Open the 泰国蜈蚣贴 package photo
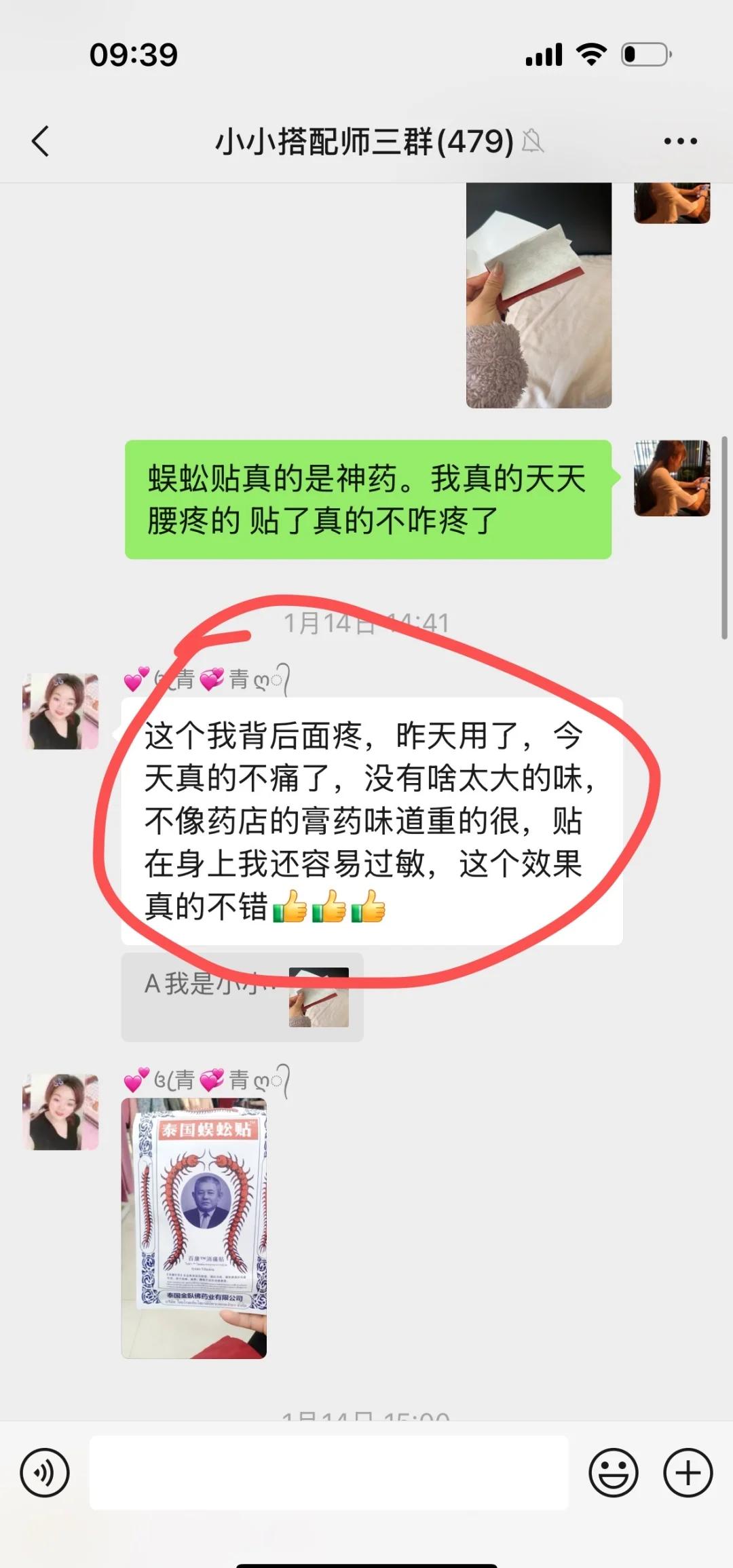Viewport: 733px width, 1568px height. (194, 1228)
